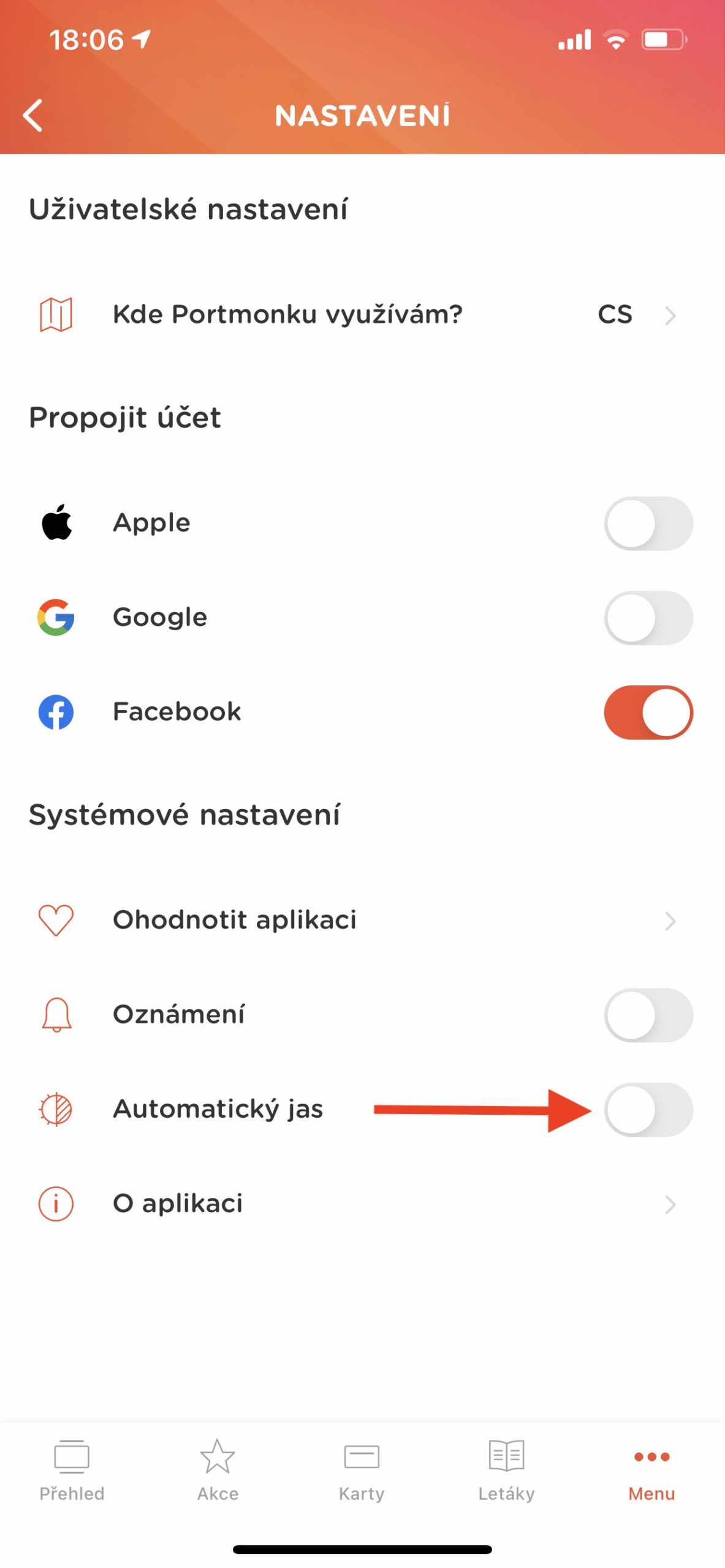Click the Facebook logo icon

click(x=56, y=711)
